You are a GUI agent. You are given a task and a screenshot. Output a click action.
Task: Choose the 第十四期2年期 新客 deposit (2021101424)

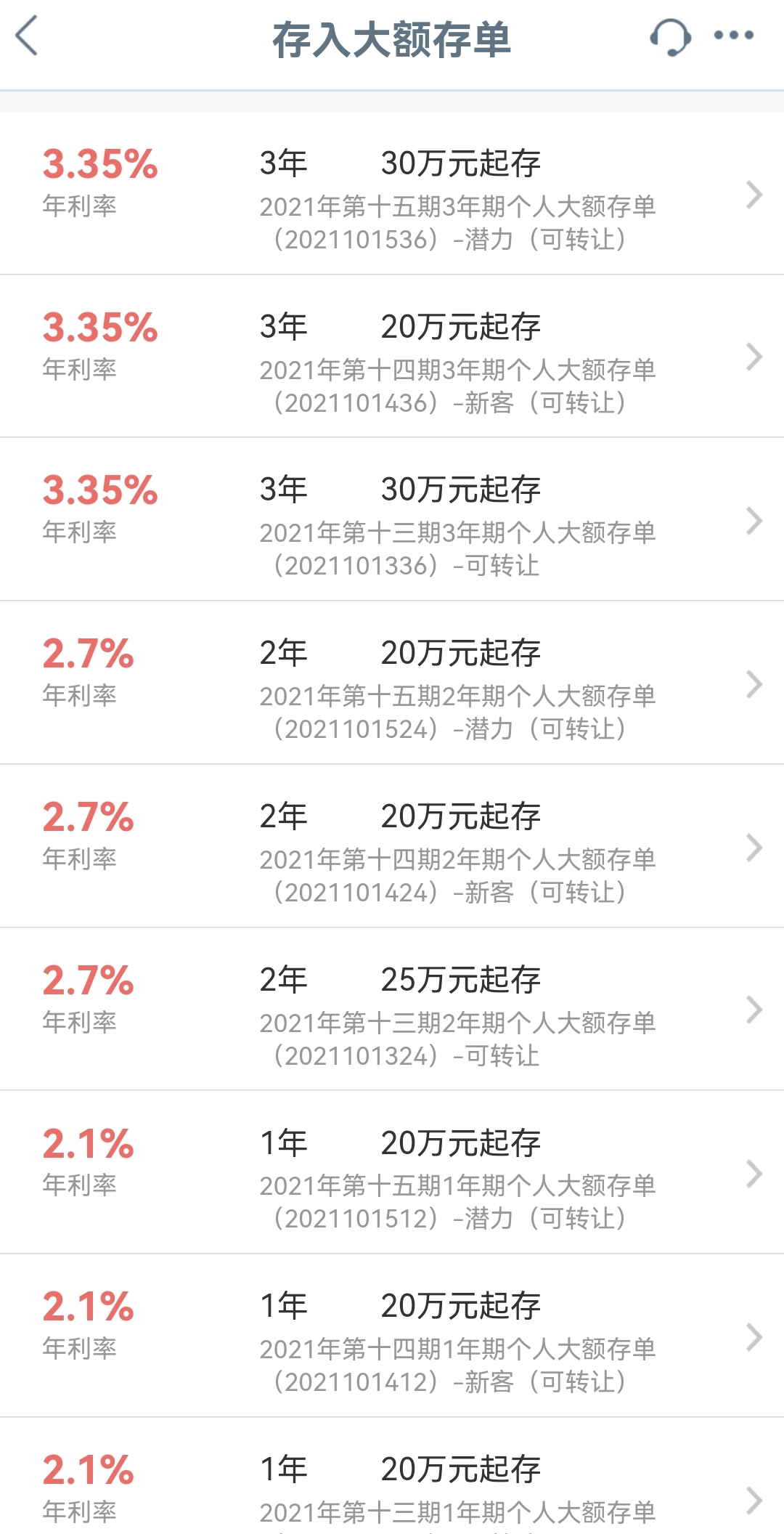[392, 847]
